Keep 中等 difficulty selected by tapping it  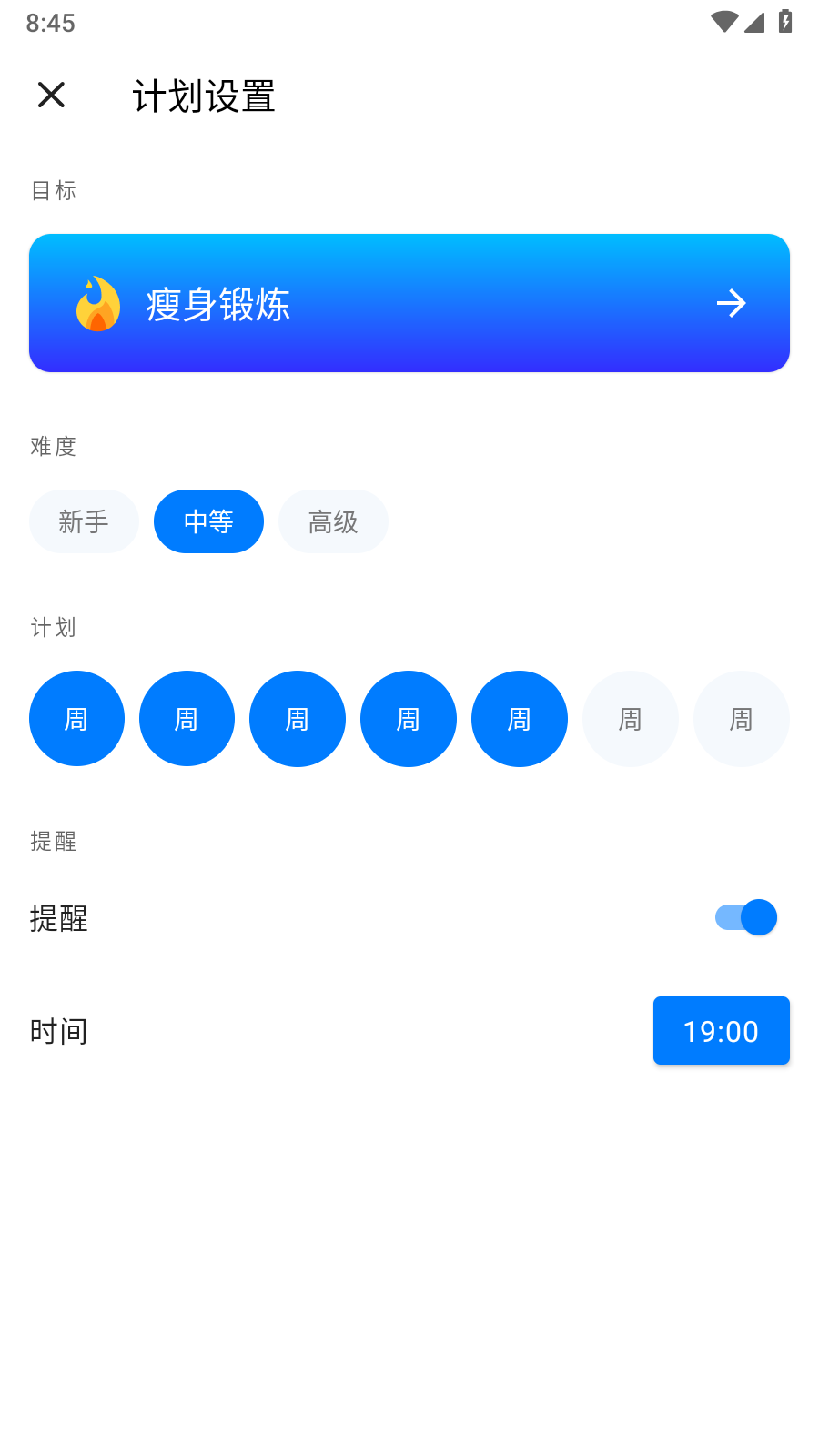[x=208, y=521]
